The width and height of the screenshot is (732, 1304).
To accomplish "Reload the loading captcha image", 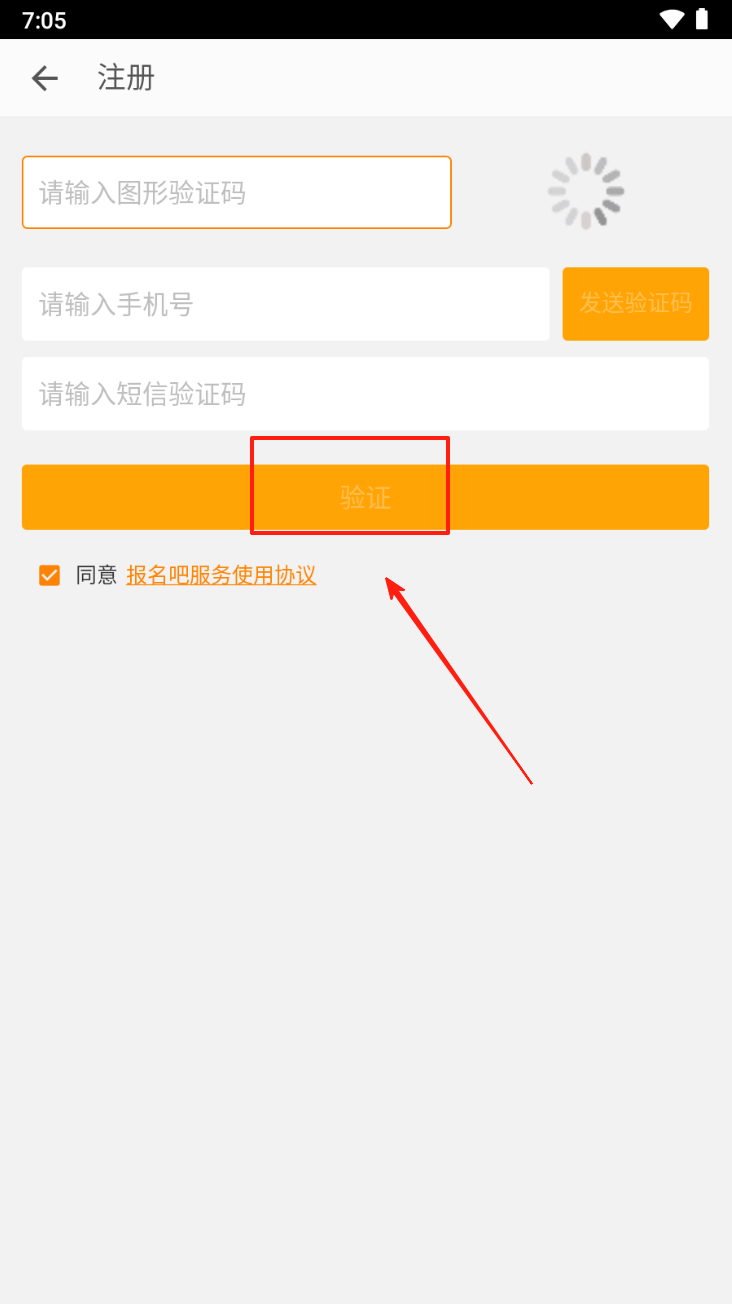I will click(x=586, y=191).
